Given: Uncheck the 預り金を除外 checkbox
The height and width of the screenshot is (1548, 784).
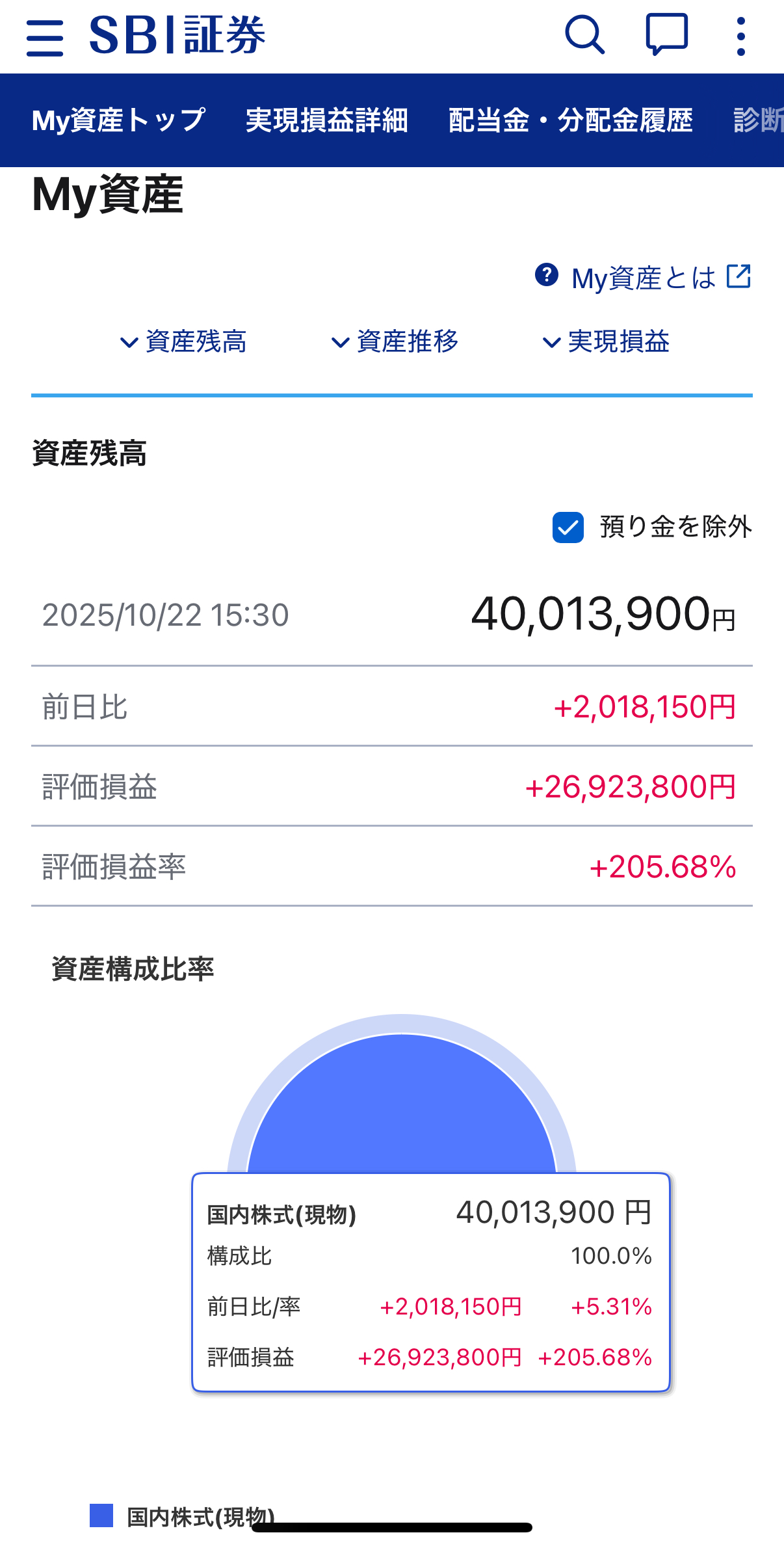Looking at the screenshot, I should (568, 527).
